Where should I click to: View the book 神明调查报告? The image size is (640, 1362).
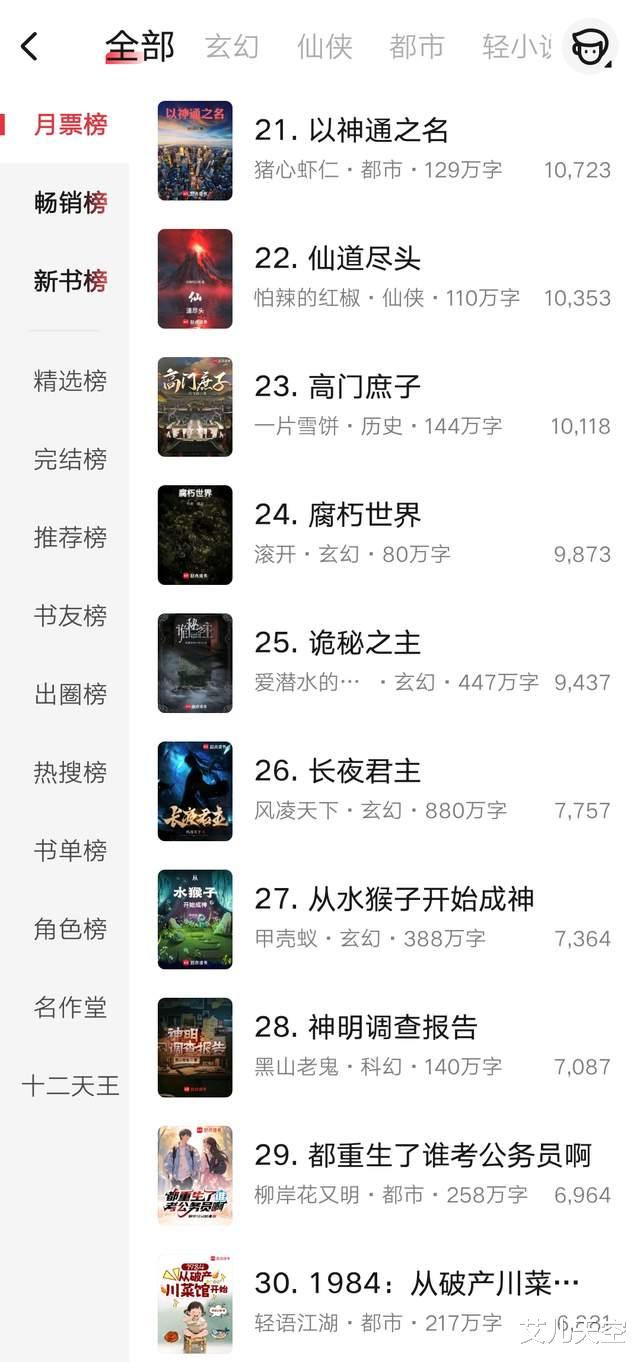[379, 1026]
